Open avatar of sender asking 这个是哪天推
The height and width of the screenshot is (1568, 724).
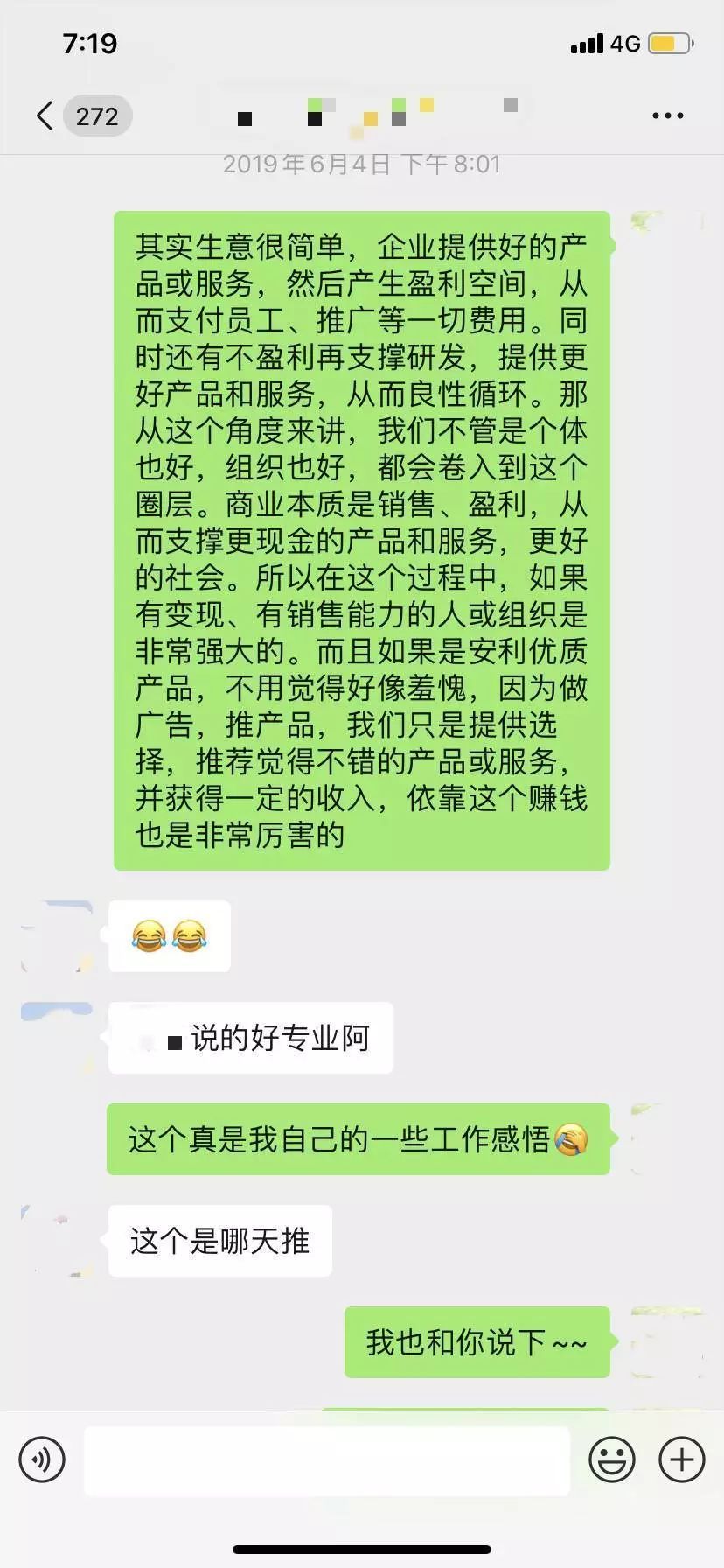tap(57, 1241)
